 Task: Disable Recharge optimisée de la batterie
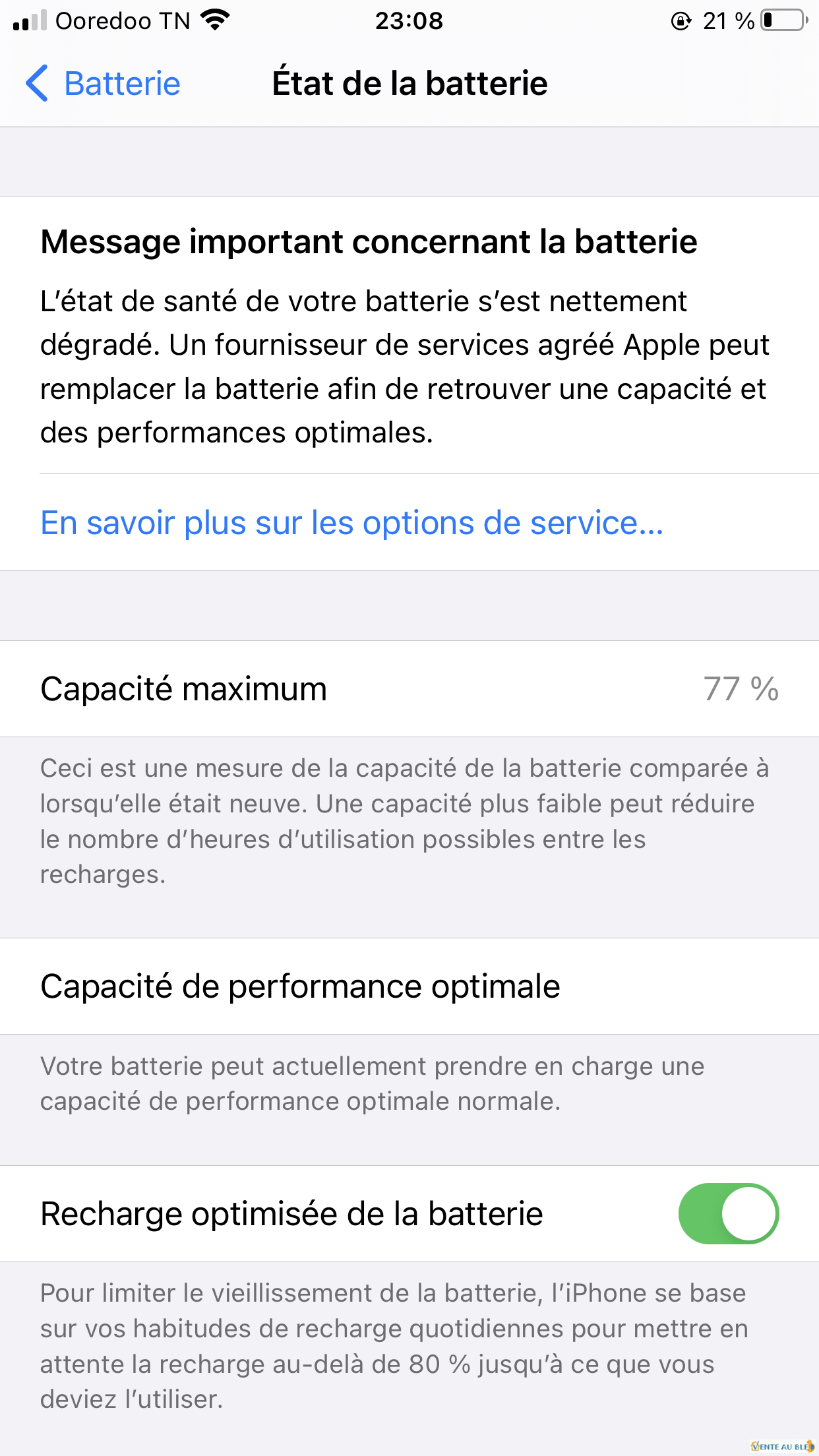729,1213
